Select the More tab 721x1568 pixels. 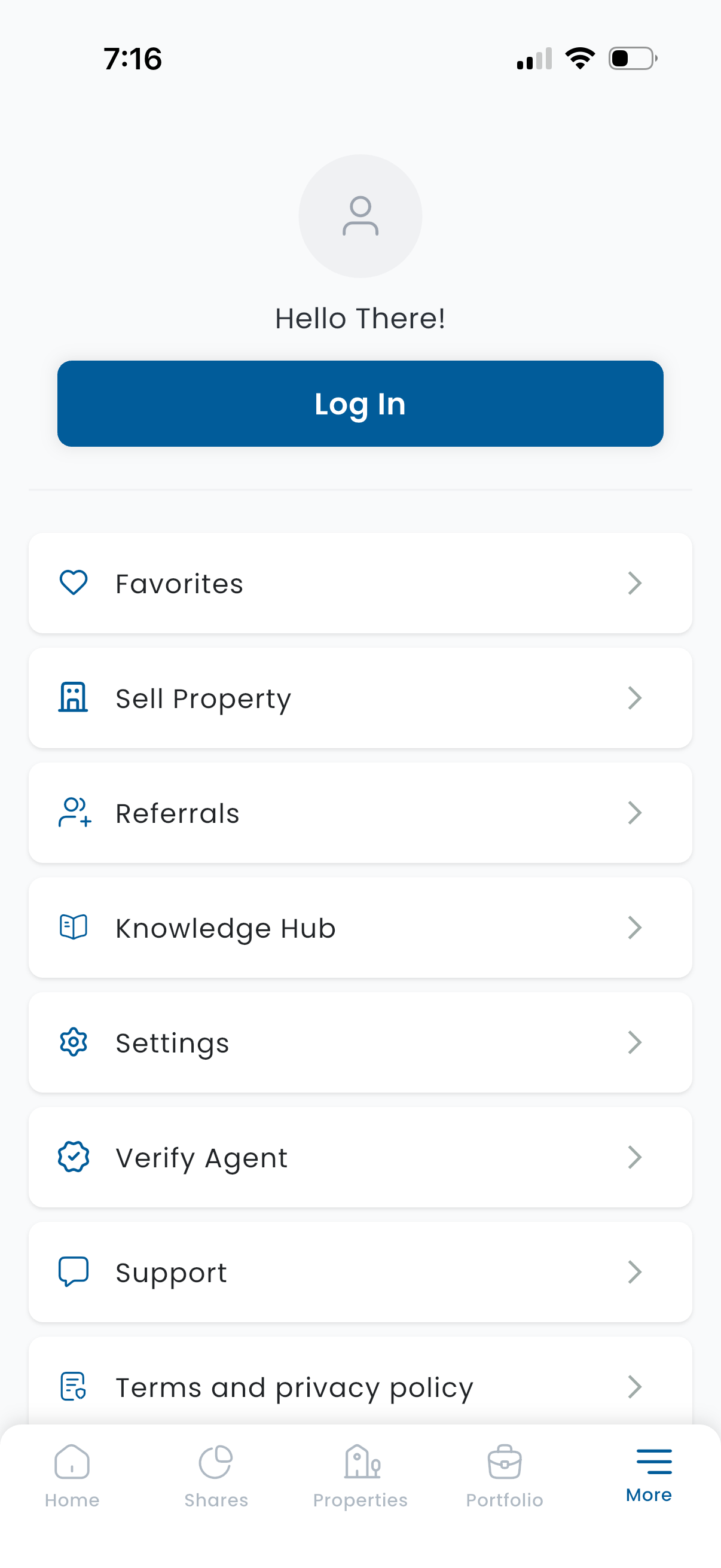pyautogui.click(x=649, y=1473)
